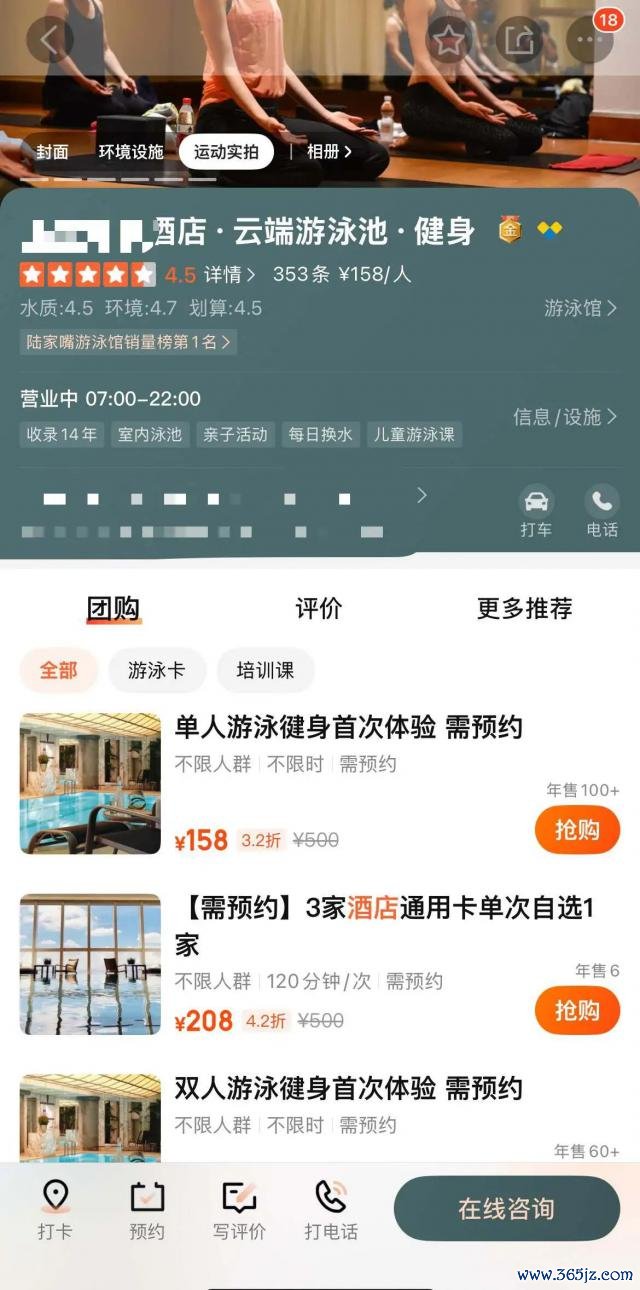
Task: Open rating 详情
Action: (x=230, y=274)
